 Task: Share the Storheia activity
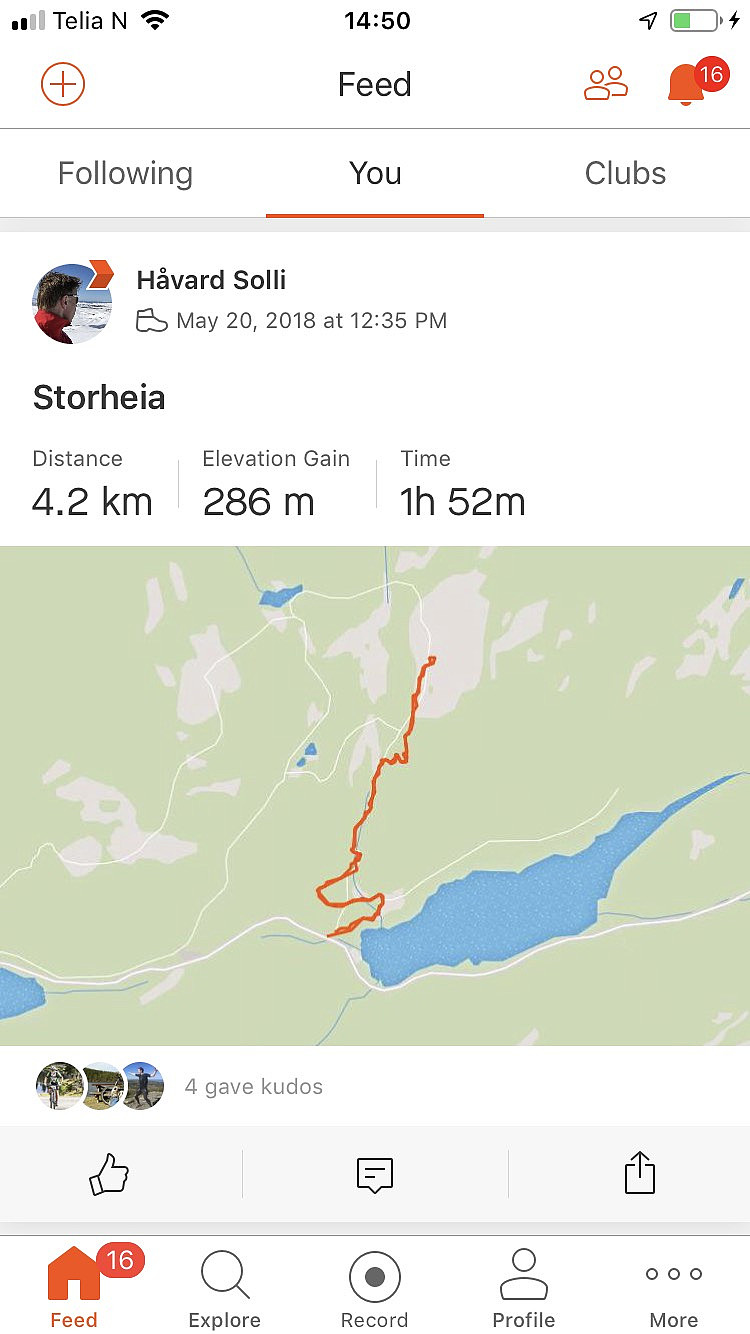(640, 1172)
